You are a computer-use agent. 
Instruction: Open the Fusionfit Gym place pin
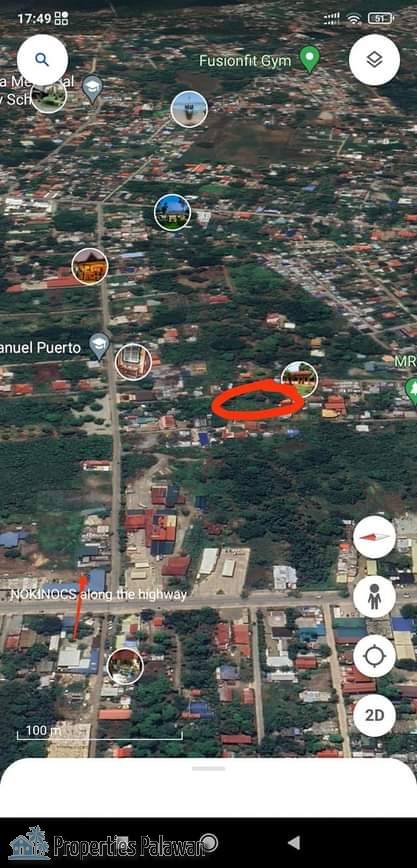click(310, 60)
